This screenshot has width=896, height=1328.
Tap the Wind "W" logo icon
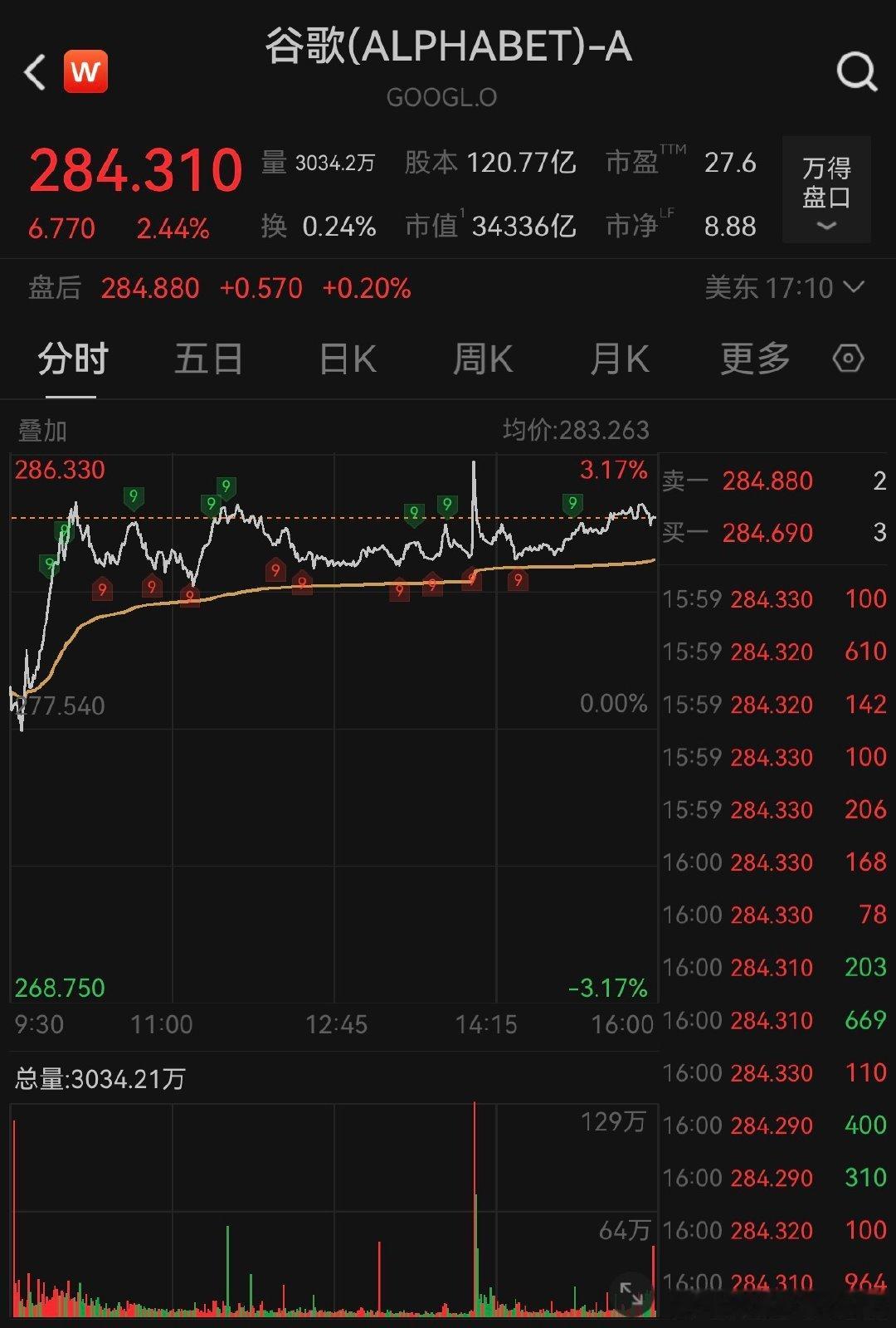[87, 71]
